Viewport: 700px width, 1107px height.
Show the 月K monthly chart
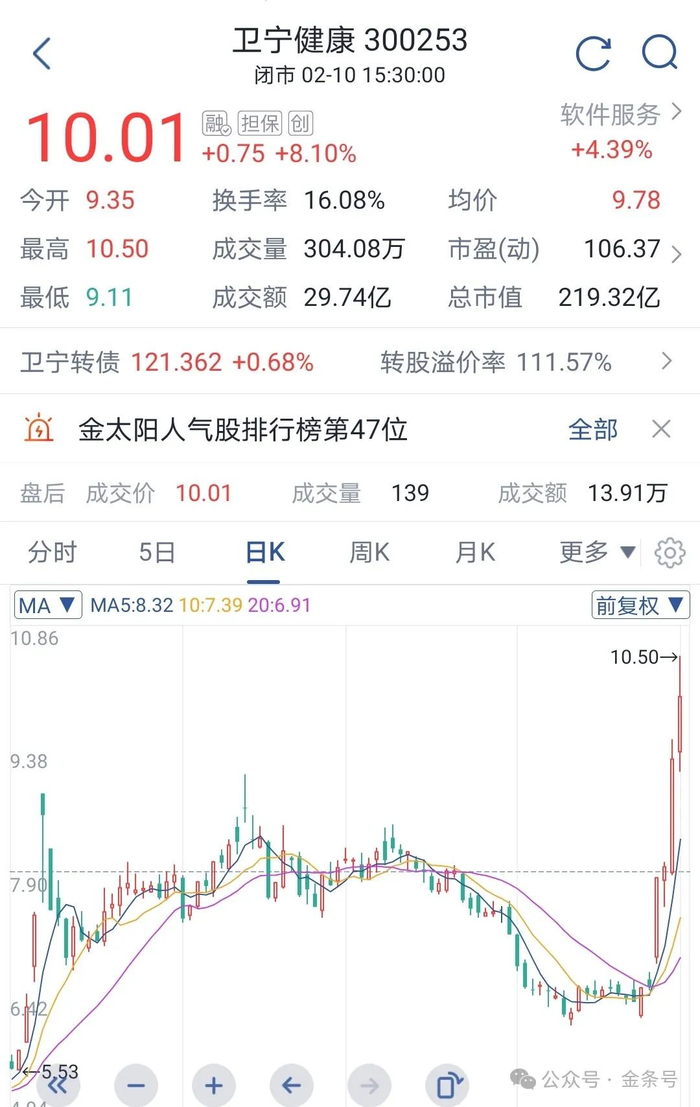[475, 552]
